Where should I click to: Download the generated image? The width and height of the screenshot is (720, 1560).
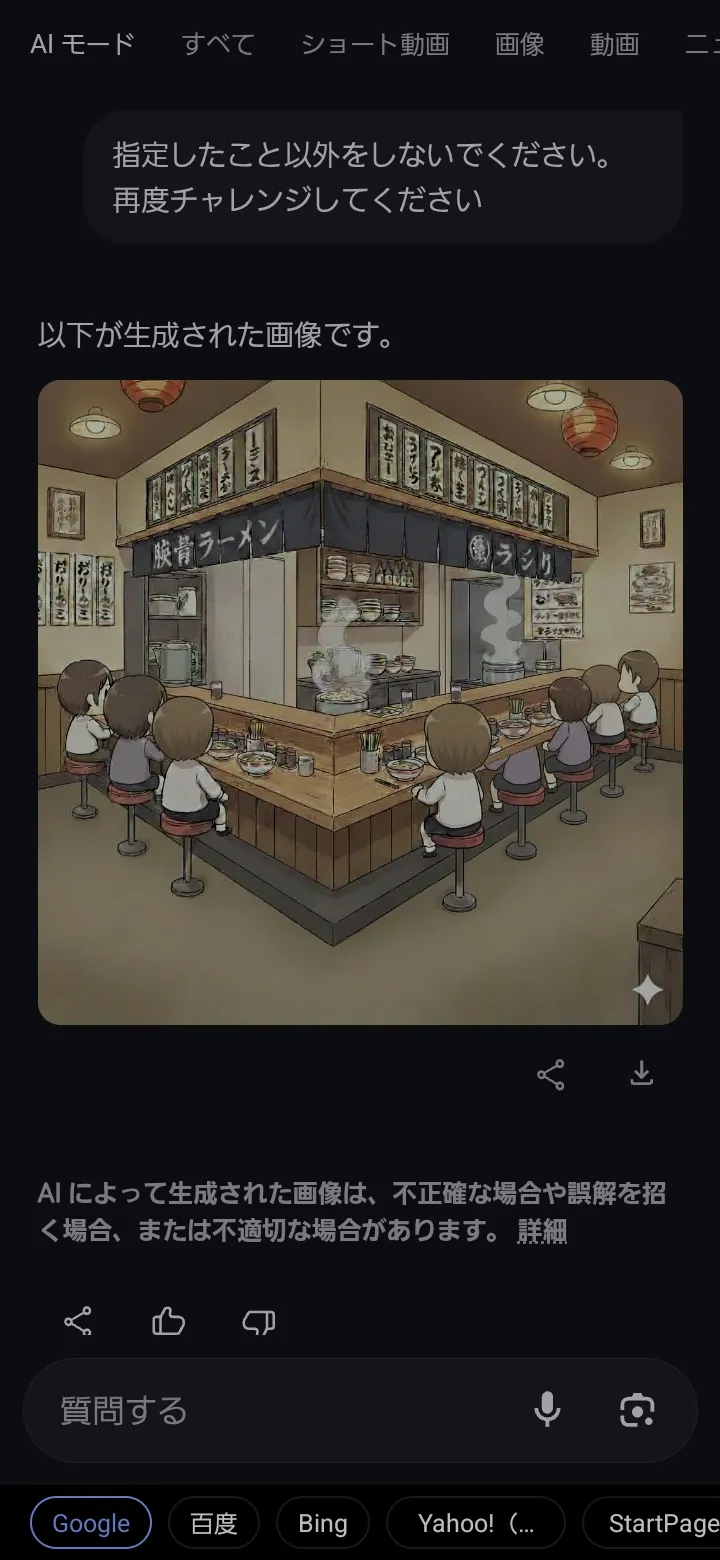[x=641, y=1074]
